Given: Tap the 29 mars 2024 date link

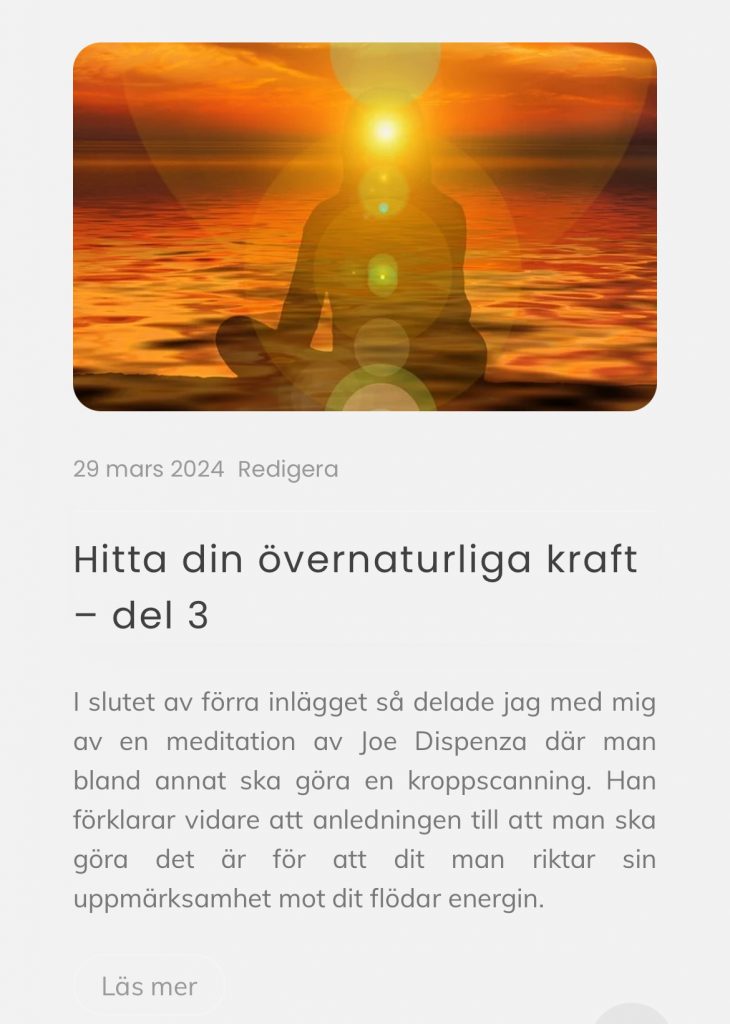Looking at the screenshot, I should [148, 469].
